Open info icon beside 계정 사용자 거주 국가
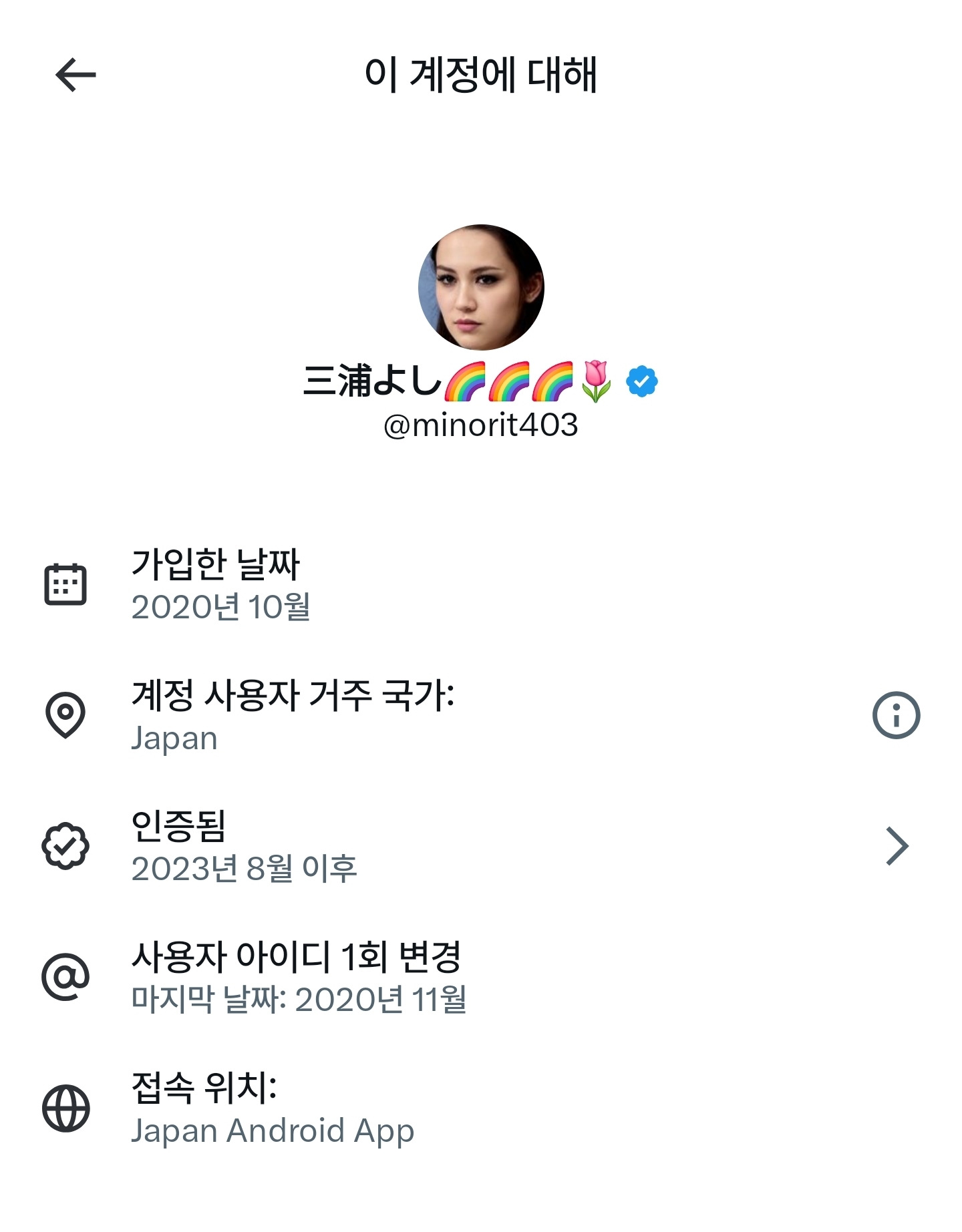962x1232 pixels. [896, 714]
